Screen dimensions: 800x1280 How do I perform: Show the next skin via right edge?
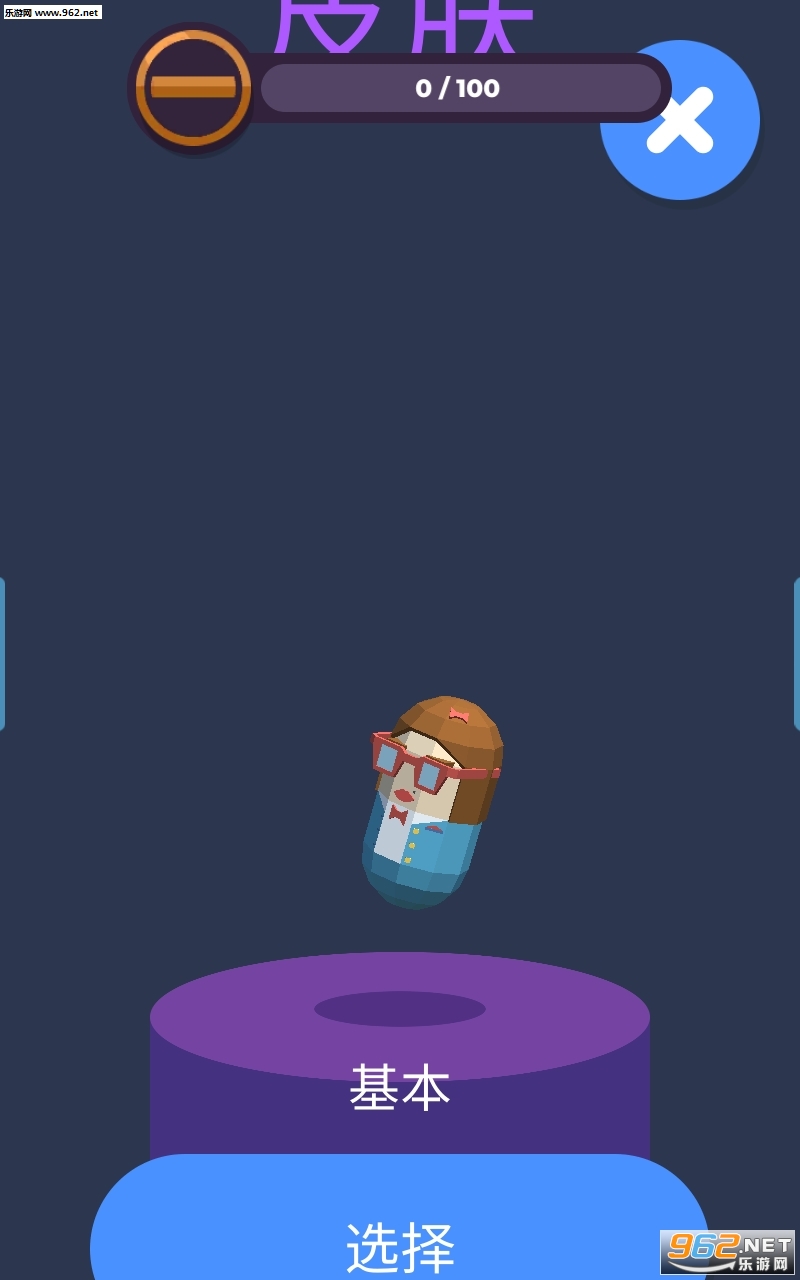click(796, 653)
